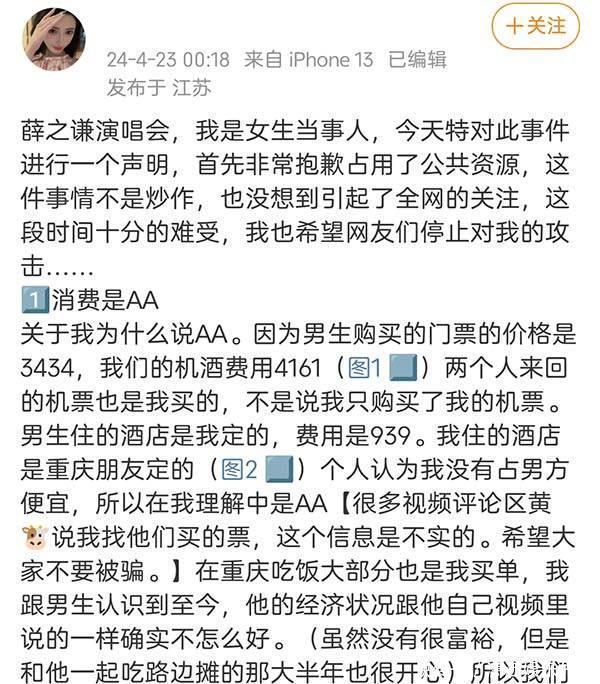Open the poster's profile avatar

coord(54,38)
